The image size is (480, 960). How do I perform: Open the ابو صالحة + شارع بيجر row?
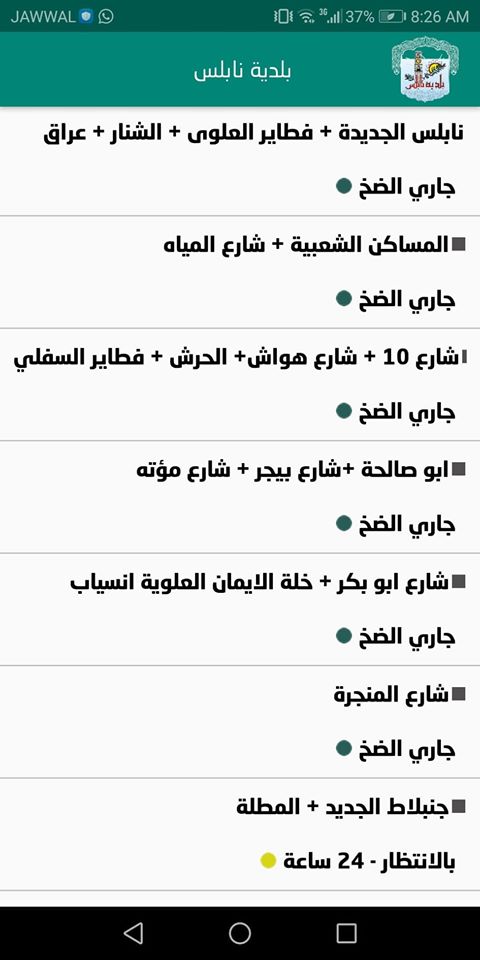tap(240, 497)
